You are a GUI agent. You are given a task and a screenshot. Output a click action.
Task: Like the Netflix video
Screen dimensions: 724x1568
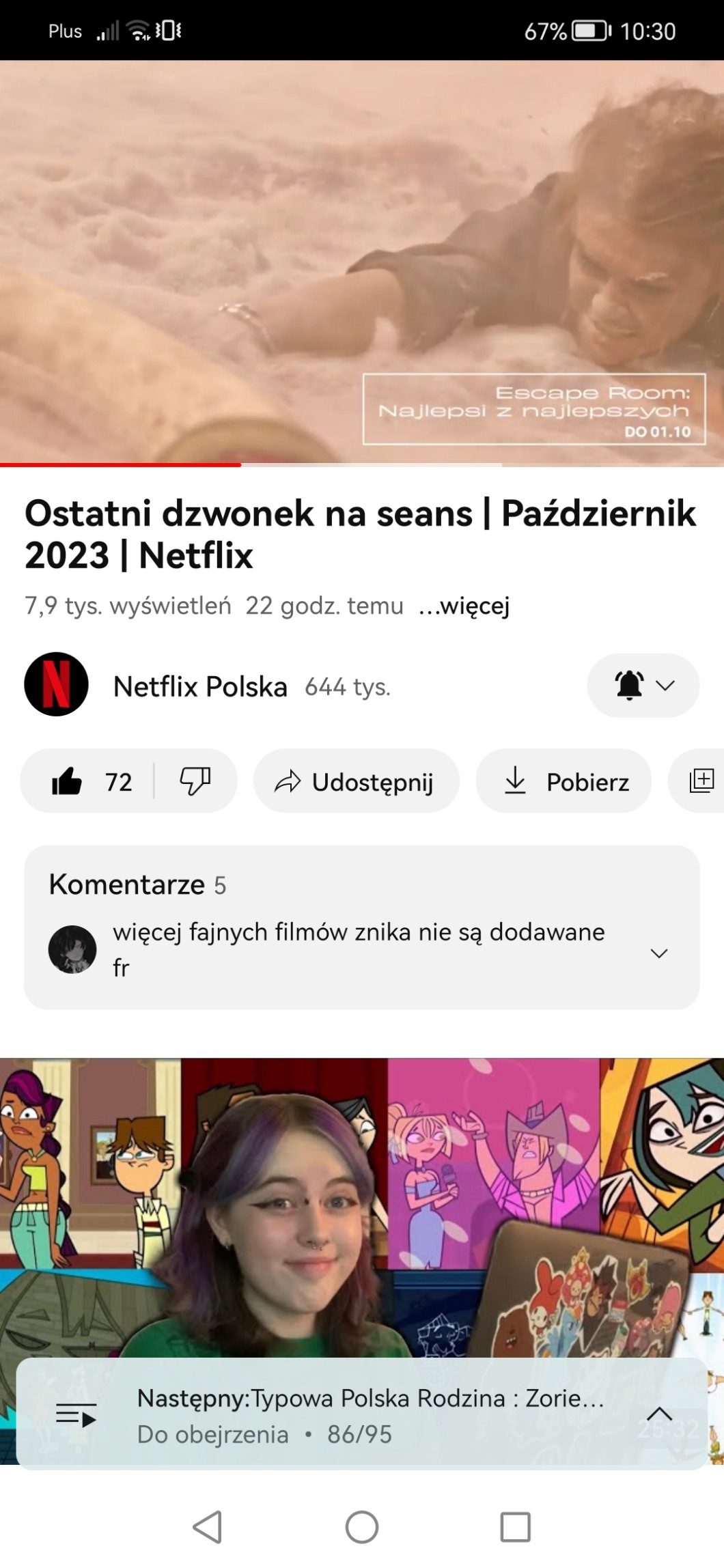(x=68, y=781)
